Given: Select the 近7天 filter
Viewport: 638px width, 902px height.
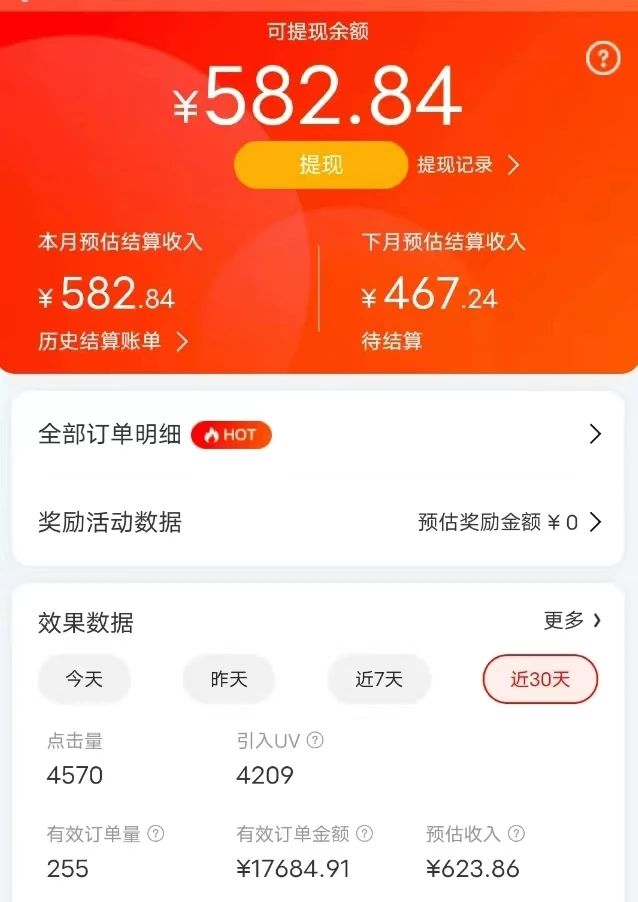Looking at the screenshot, I should tap(379, 680).
